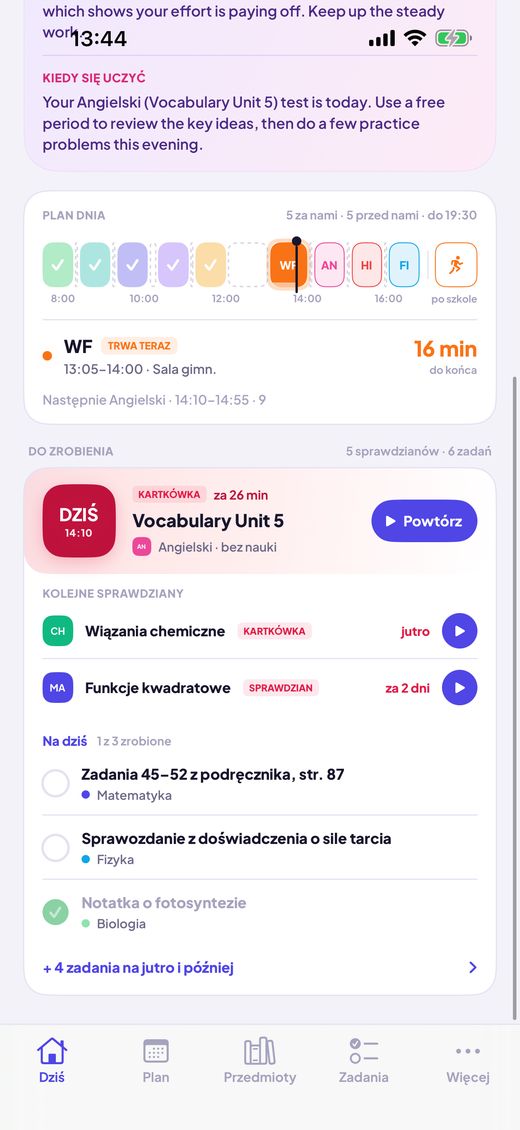Select the FI lesson in the day plan
Viewport: 520px width, 1130px height.
[404, 265]
